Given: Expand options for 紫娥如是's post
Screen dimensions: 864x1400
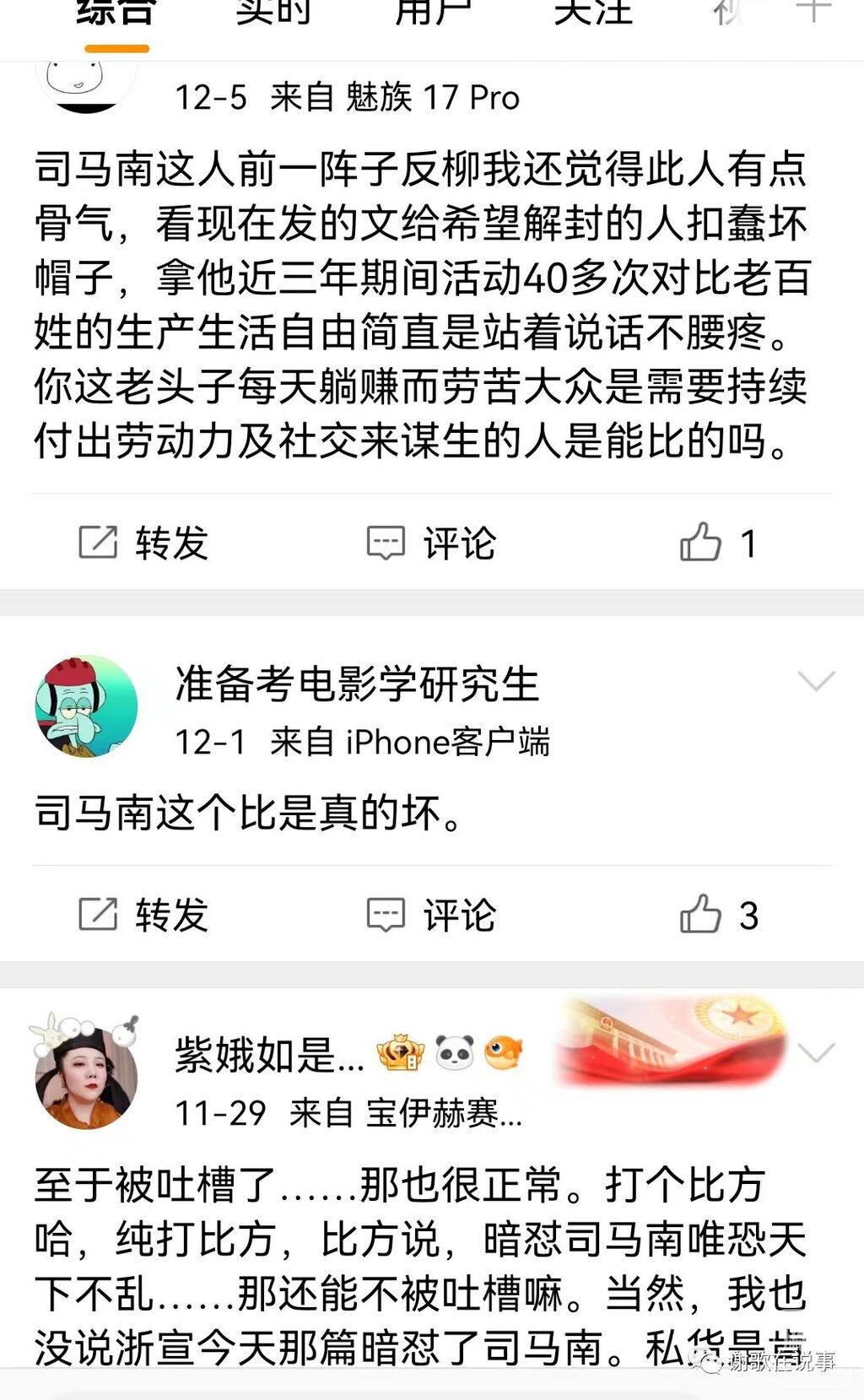Looking at the screenshot, I should [816, 1052].
